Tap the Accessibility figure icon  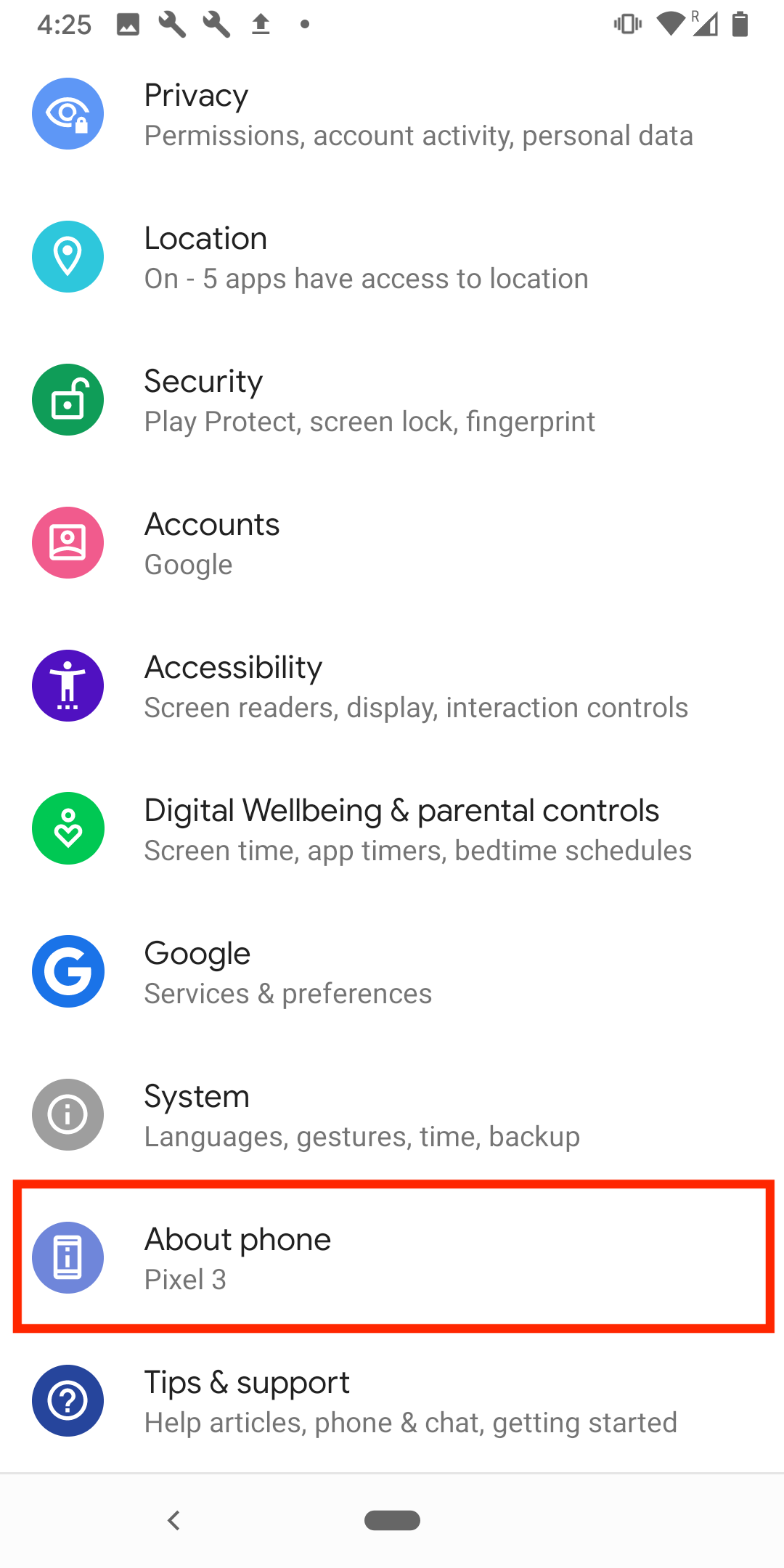[68, 685]
